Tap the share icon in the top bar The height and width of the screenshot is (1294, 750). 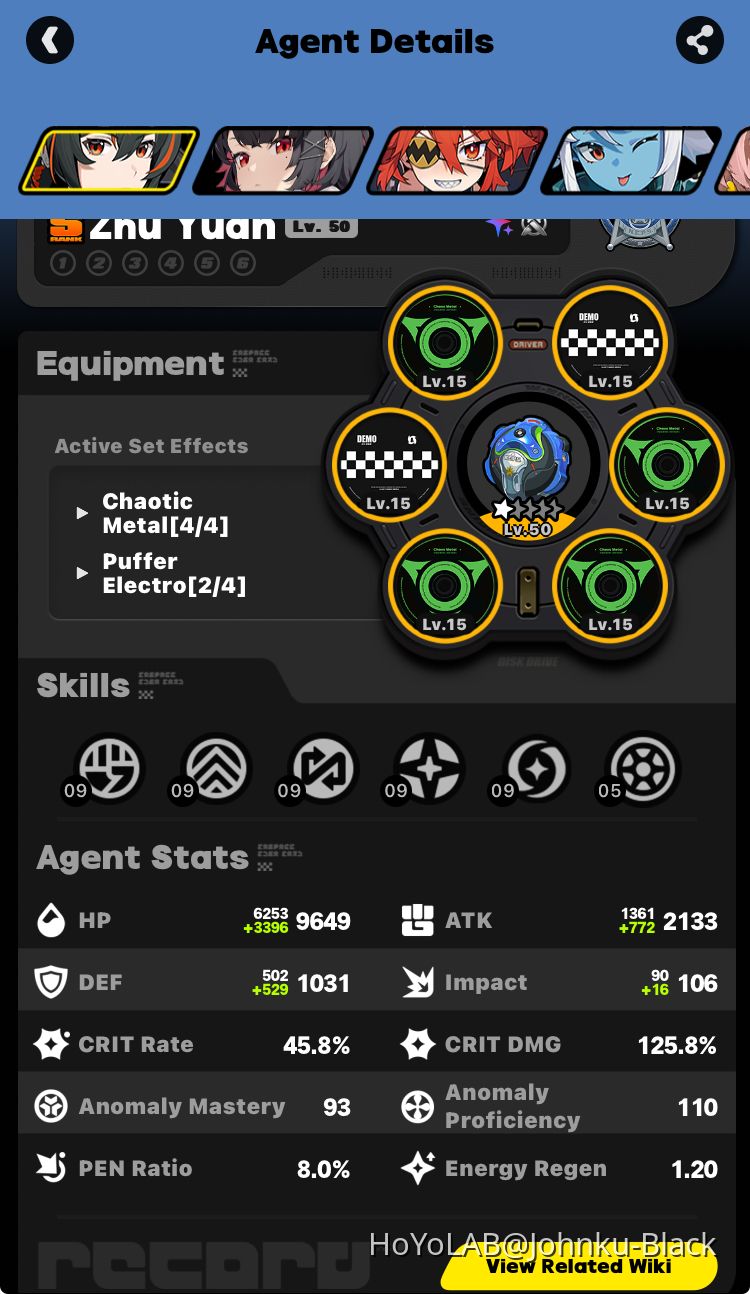[699, 40]
